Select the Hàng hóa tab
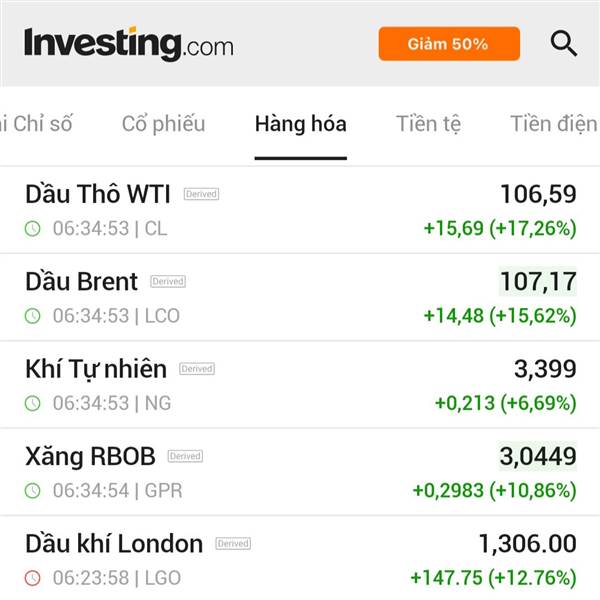 300,124
